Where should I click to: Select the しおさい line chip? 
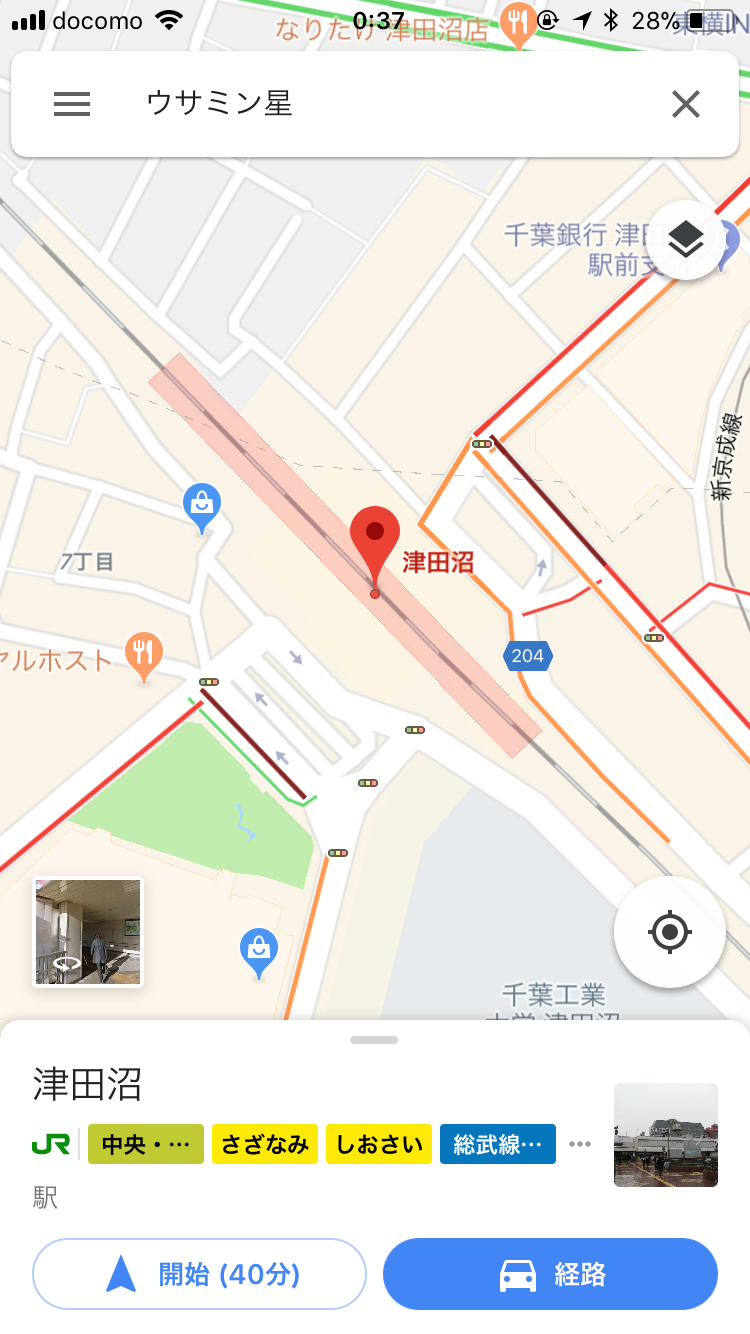coord(379,1144)
